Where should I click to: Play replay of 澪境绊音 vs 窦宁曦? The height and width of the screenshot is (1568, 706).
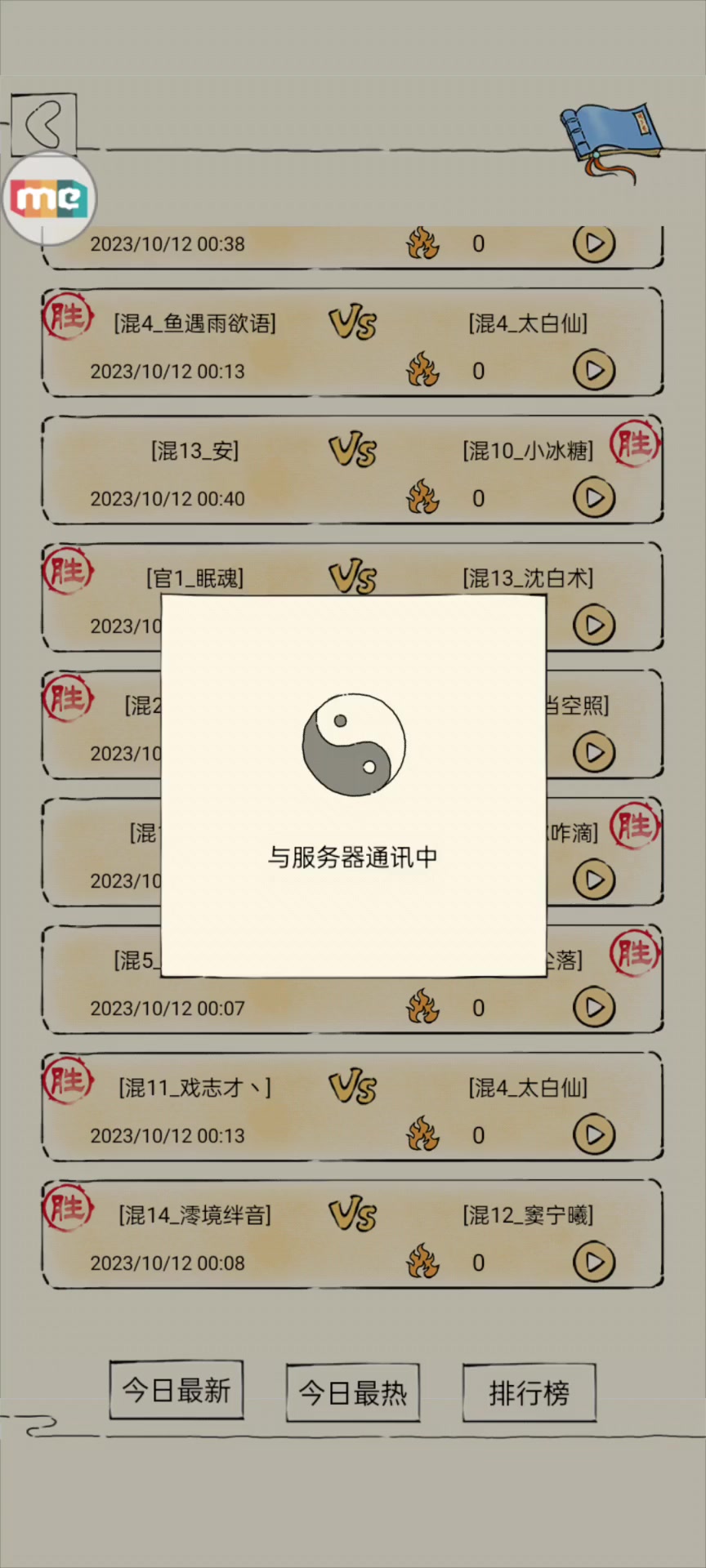tap(594, 1263)
